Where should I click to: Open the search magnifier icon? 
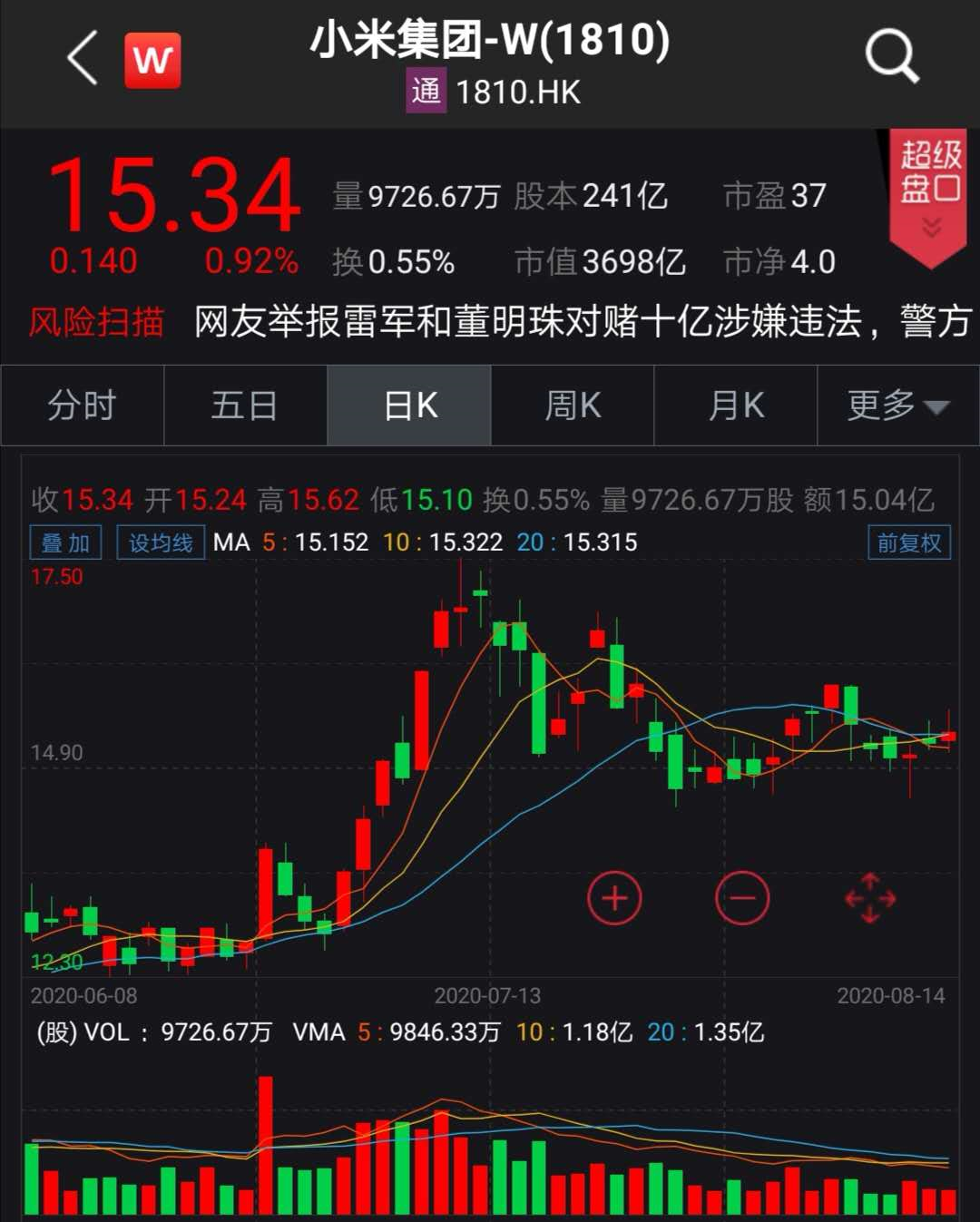[892, 57]
